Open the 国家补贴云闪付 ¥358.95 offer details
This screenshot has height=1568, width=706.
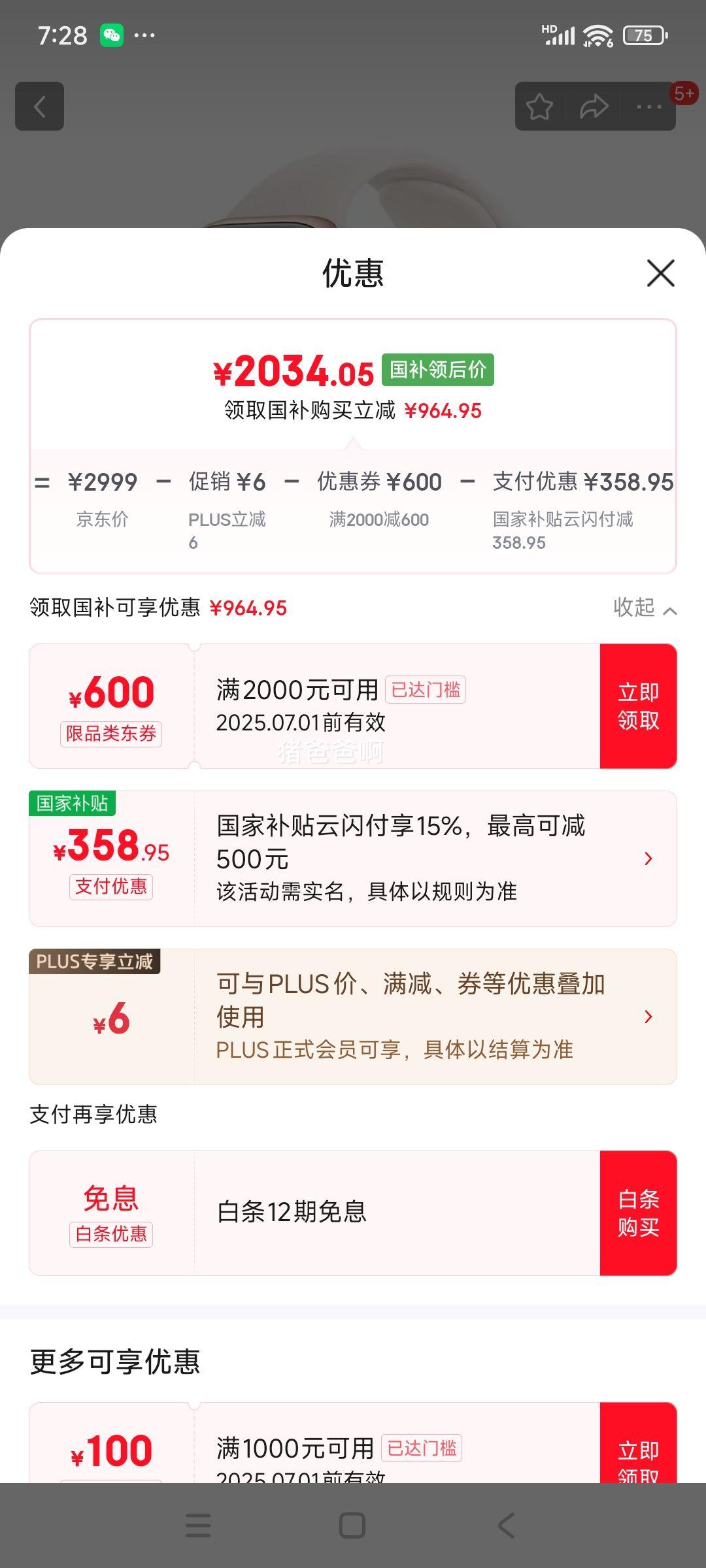pos(353,858)
